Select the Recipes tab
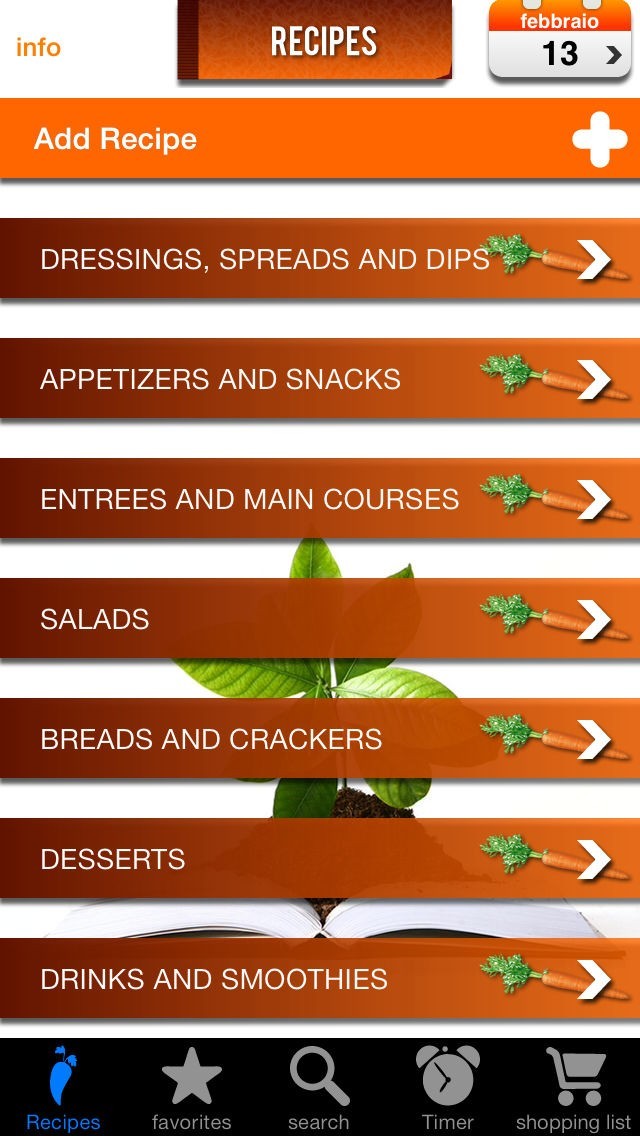 [63, 1088]
